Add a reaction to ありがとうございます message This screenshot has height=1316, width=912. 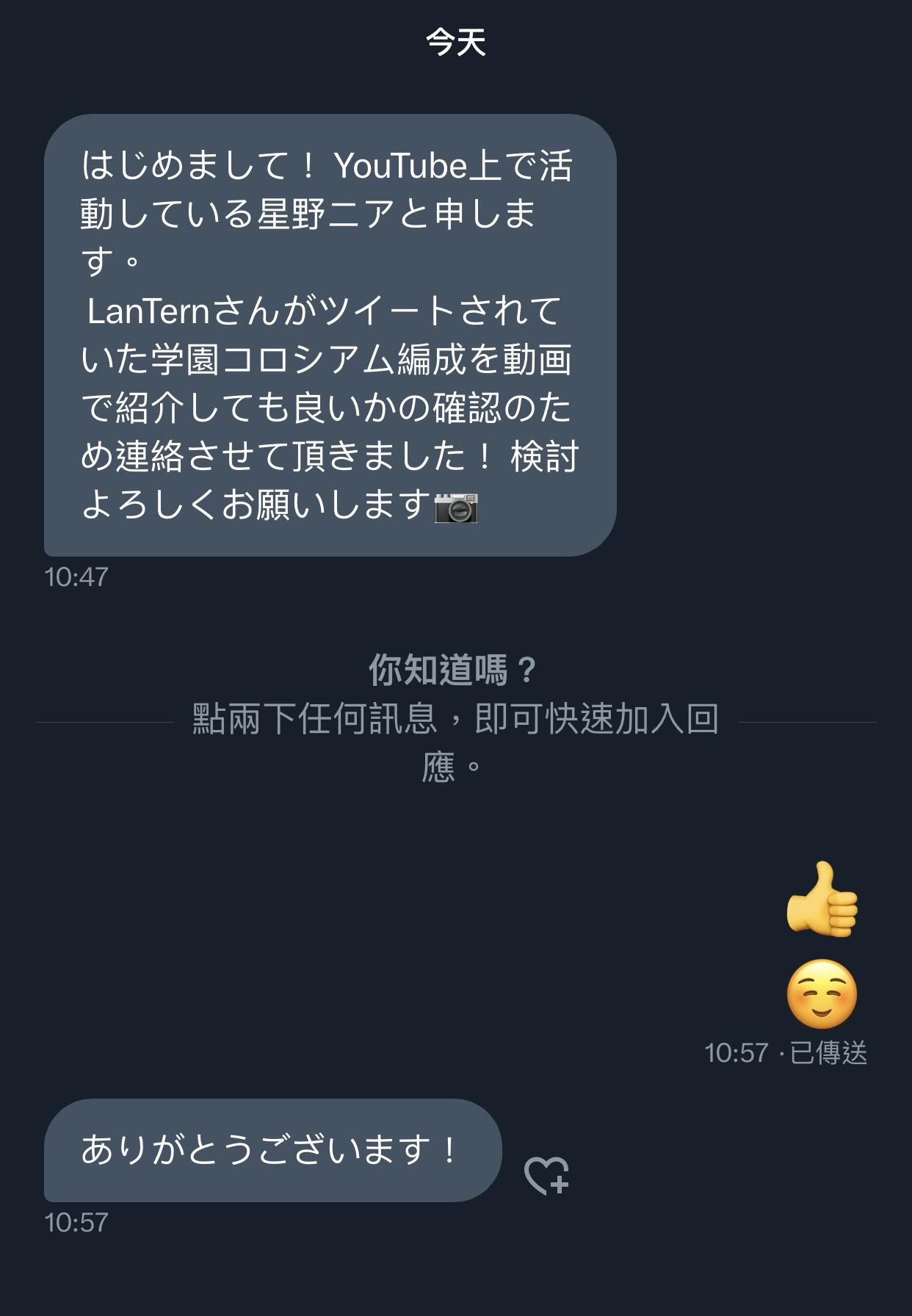pyautogui.click(x=546, y=1174)
